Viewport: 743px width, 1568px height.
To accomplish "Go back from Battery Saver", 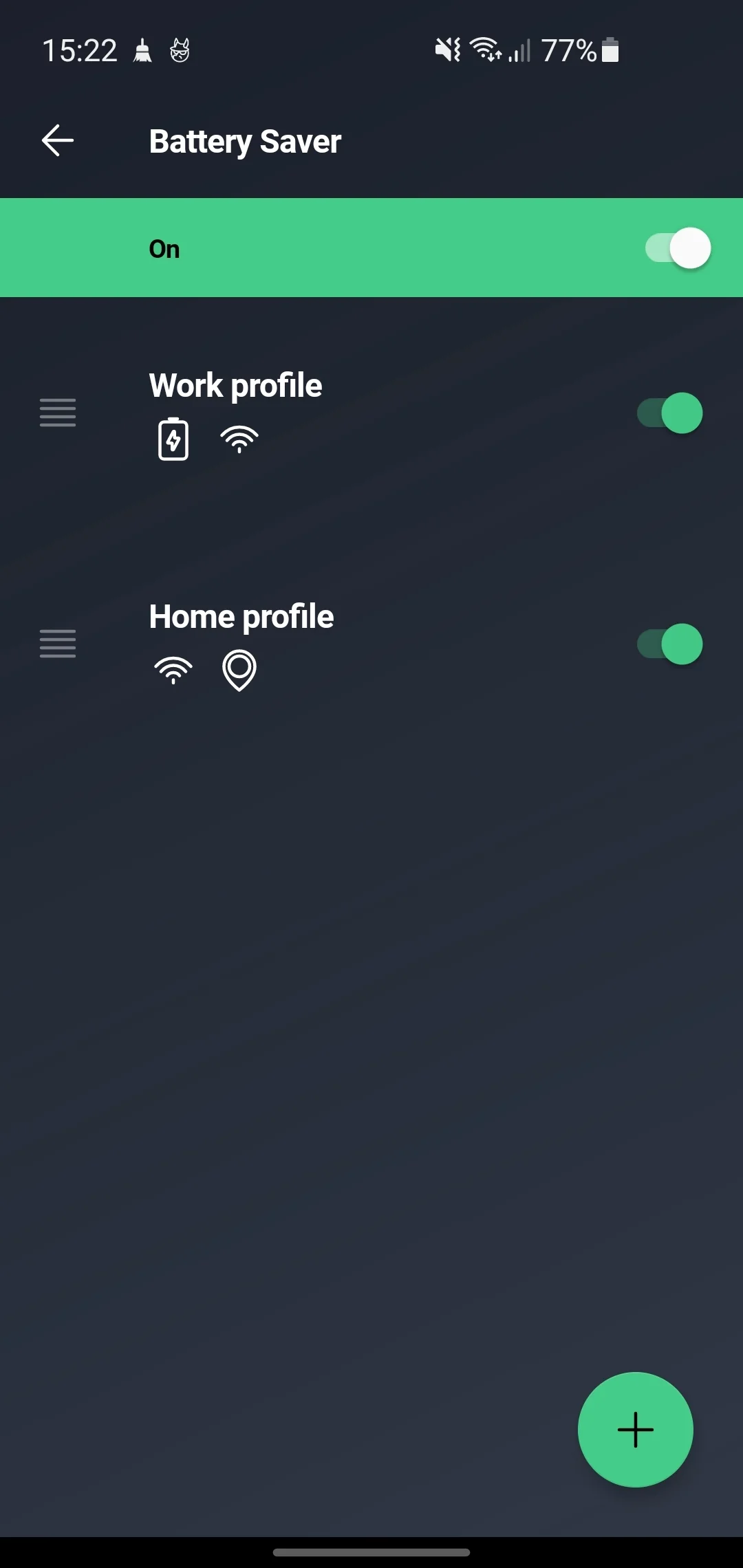I will [x=58, y=141].
